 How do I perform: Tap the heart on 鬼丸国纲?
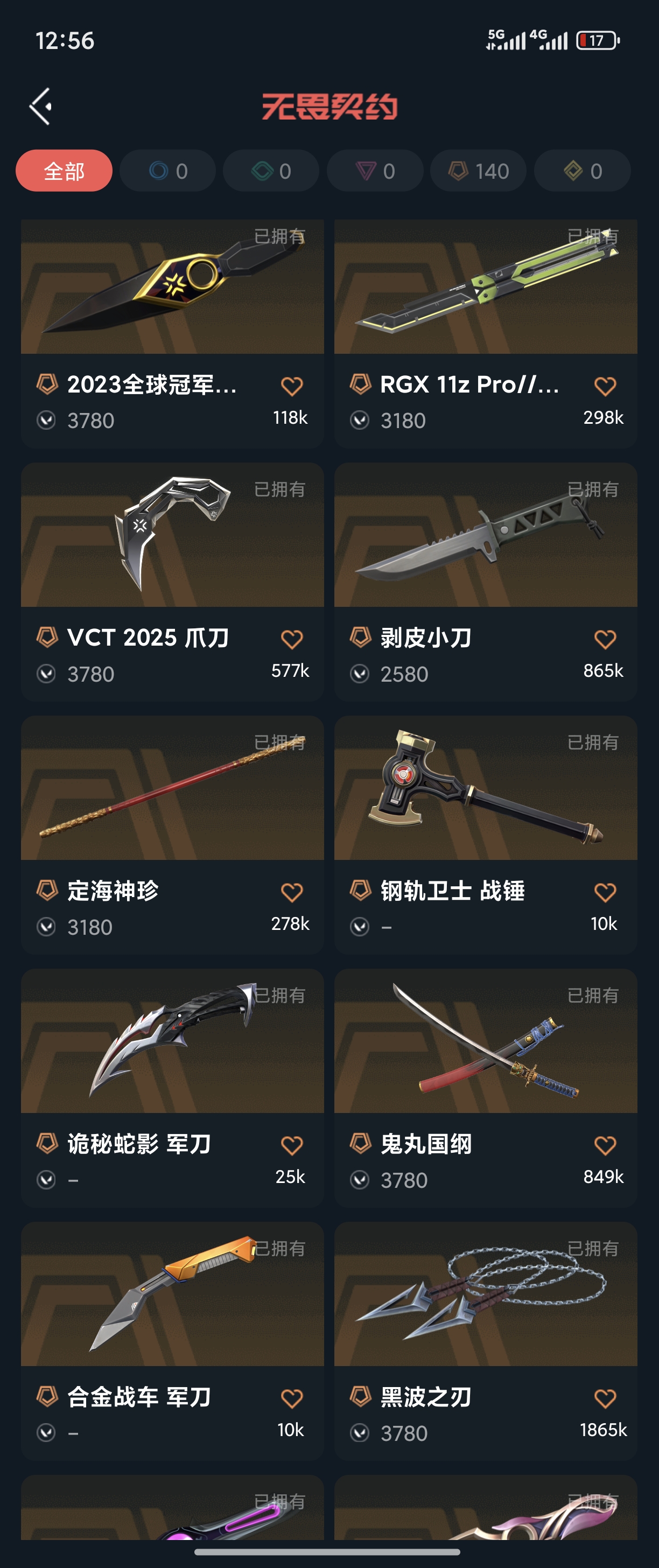(604, 1145)
